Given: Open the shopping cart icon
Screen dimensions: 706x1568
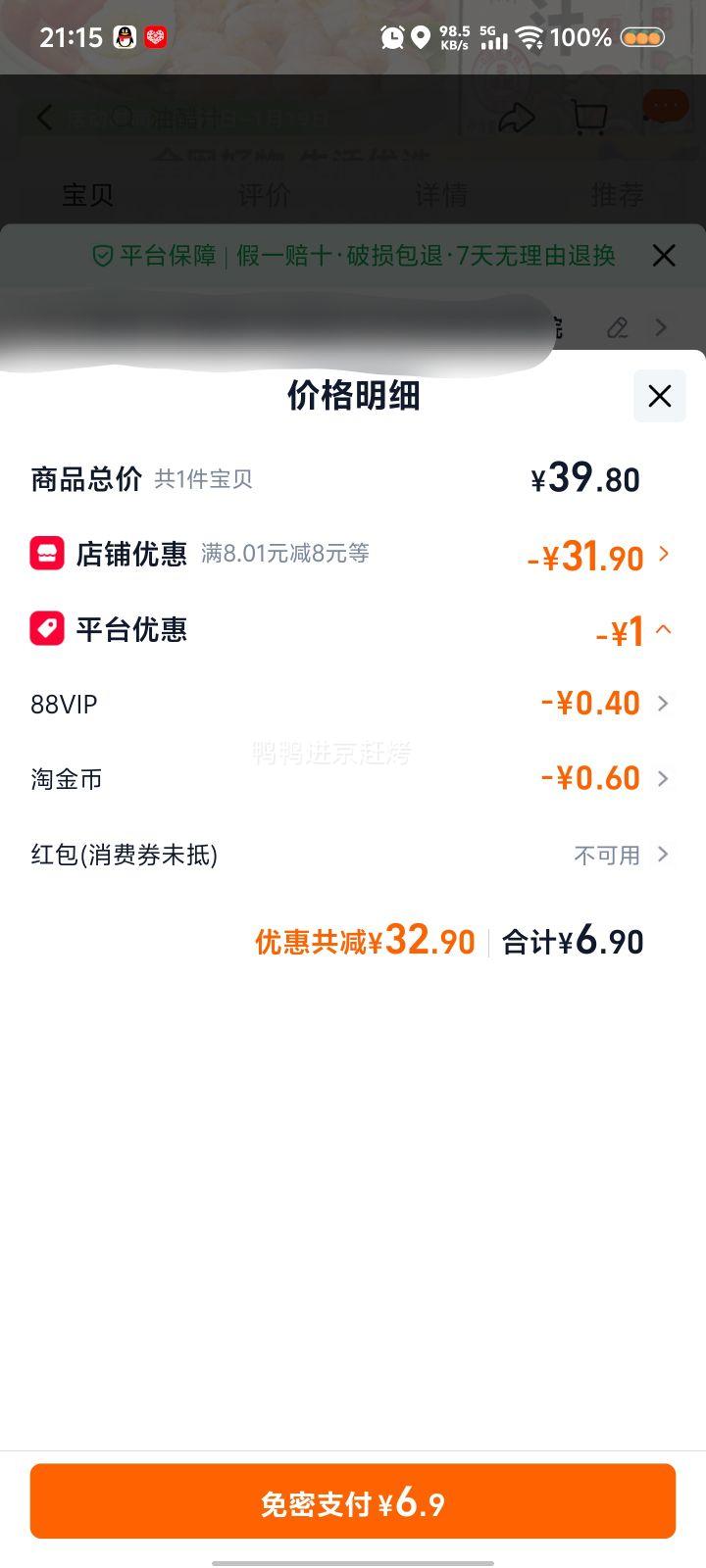Looking at the screenshot, I should click(590, 117).
